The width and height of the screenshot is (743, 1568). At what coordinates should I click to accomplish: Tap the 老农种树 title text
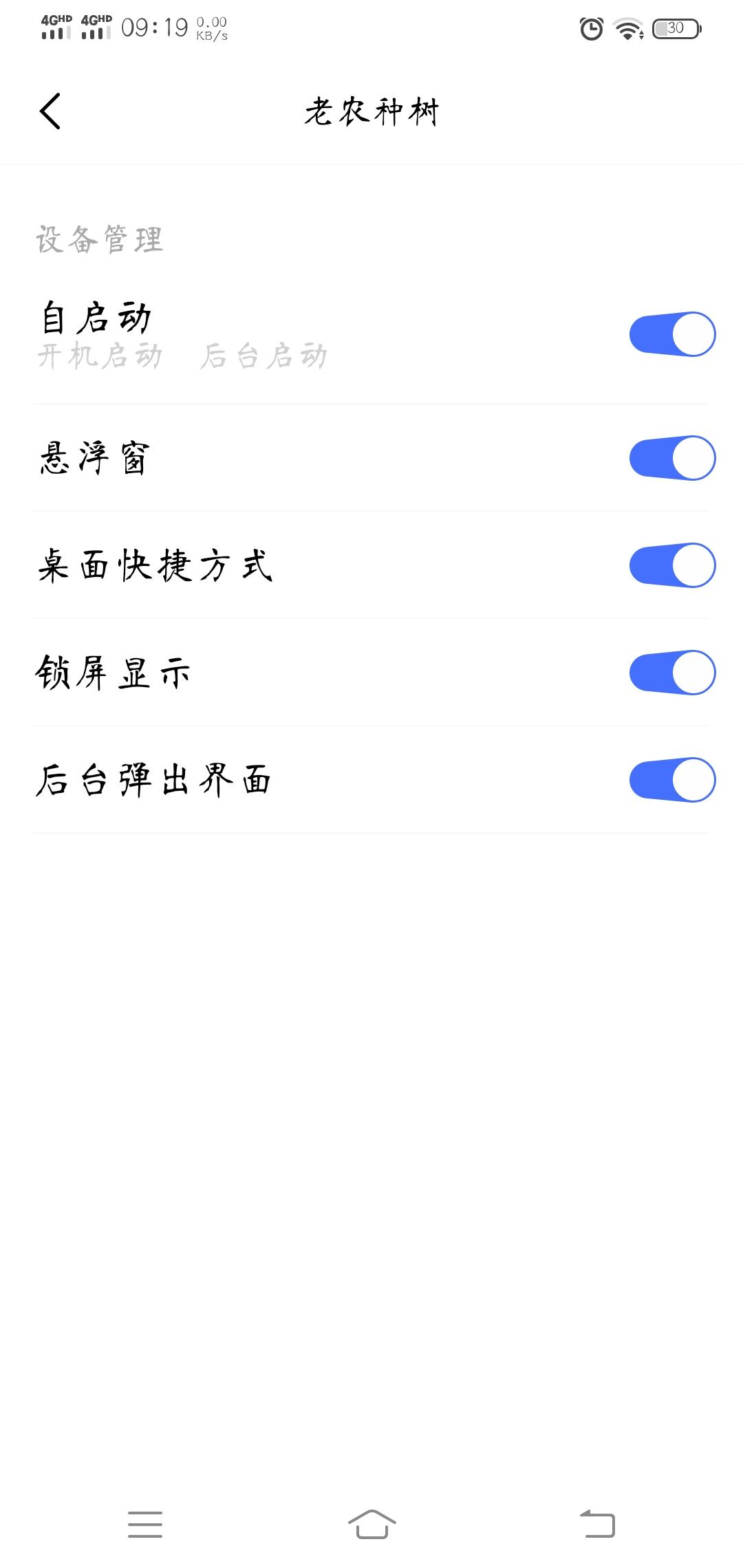coord(371,112)
